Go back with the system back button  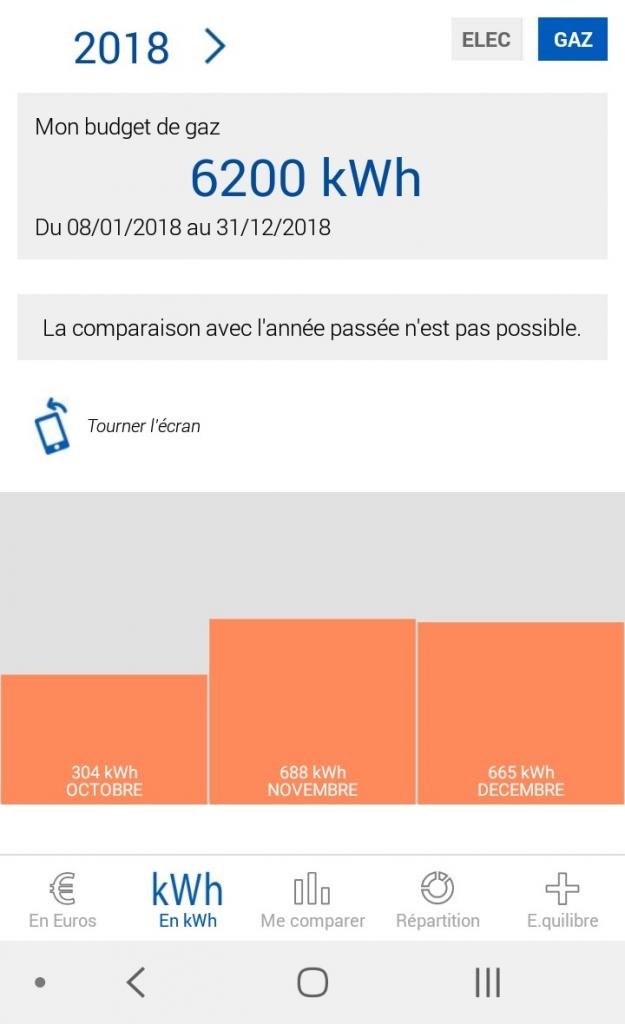[x=137, y=983]
